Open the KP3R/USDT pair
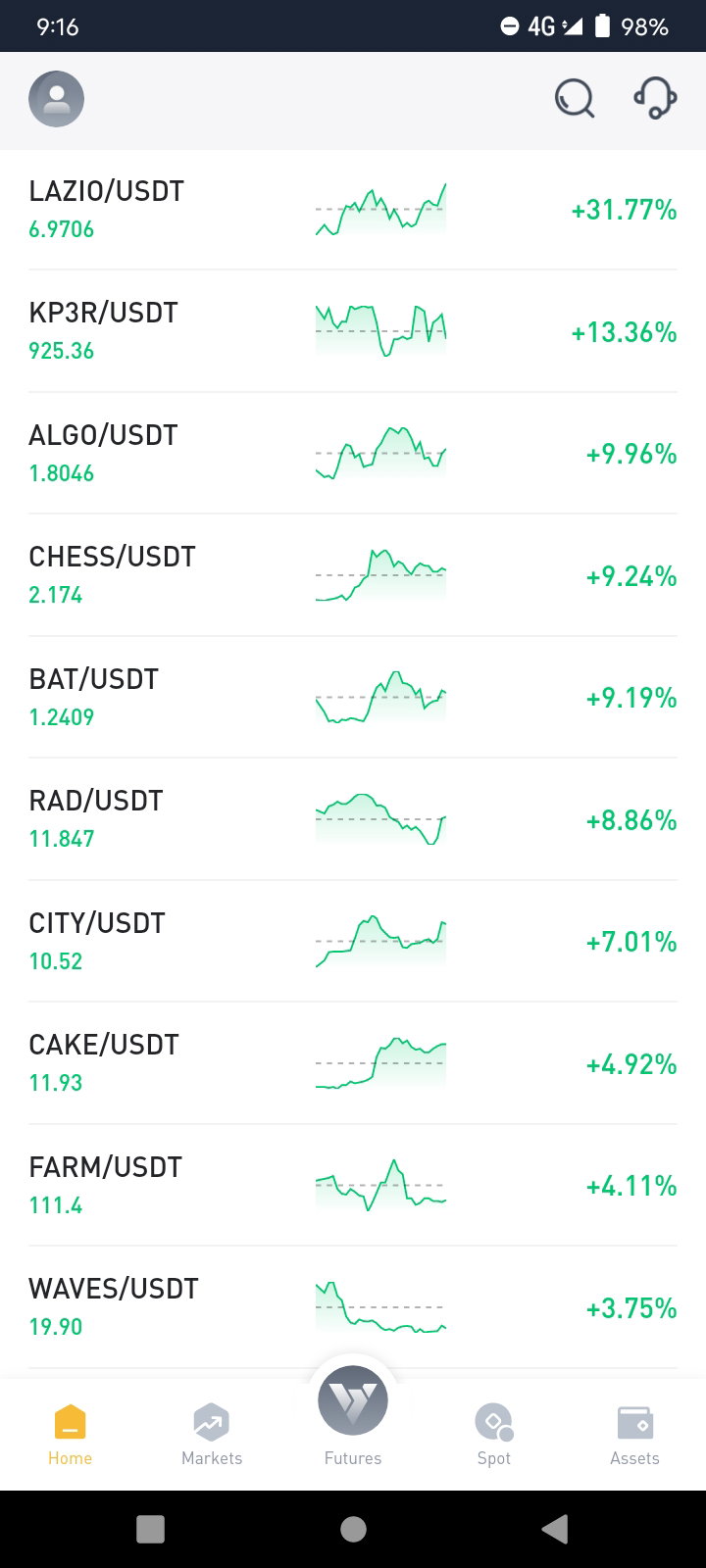 pos(353,331)
